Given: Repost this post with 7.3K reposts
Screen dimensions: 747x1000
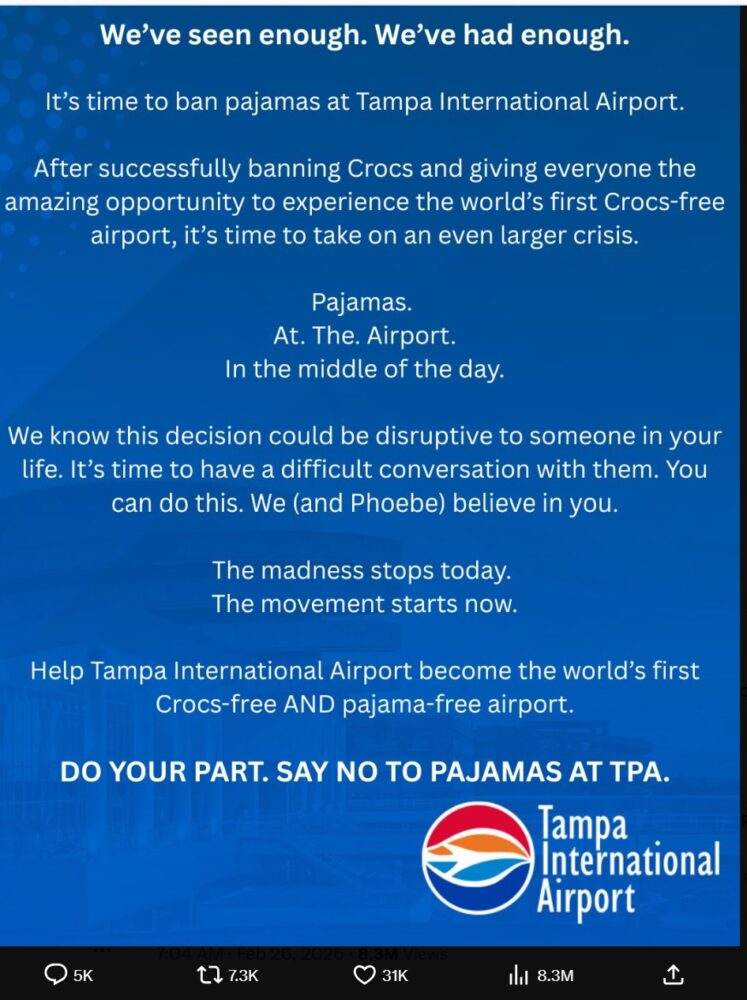Looking at the screenshot, I should (211, 975).
